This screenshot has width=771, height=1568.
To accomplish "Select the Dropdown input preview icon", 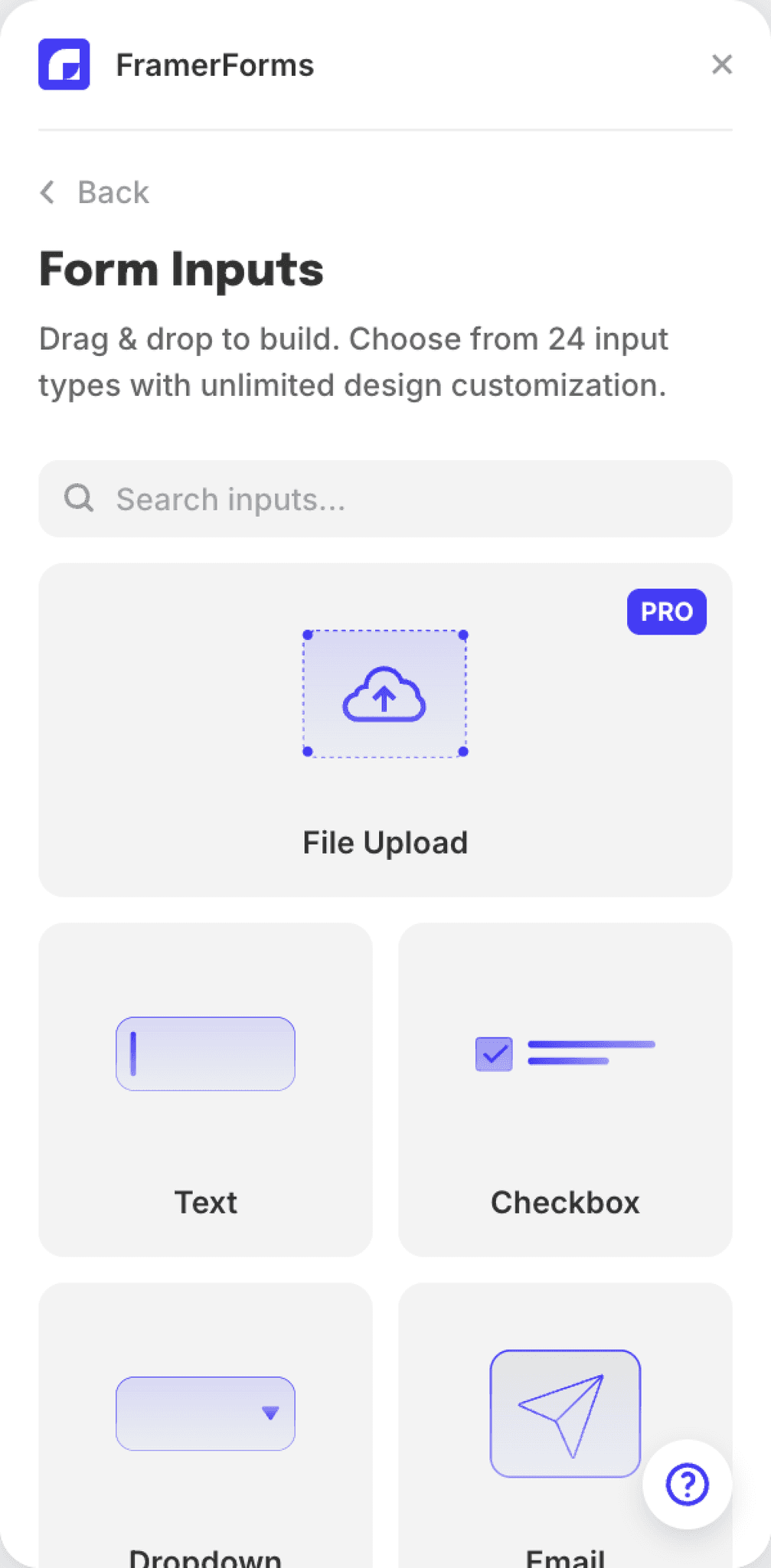I will 205,1413.
